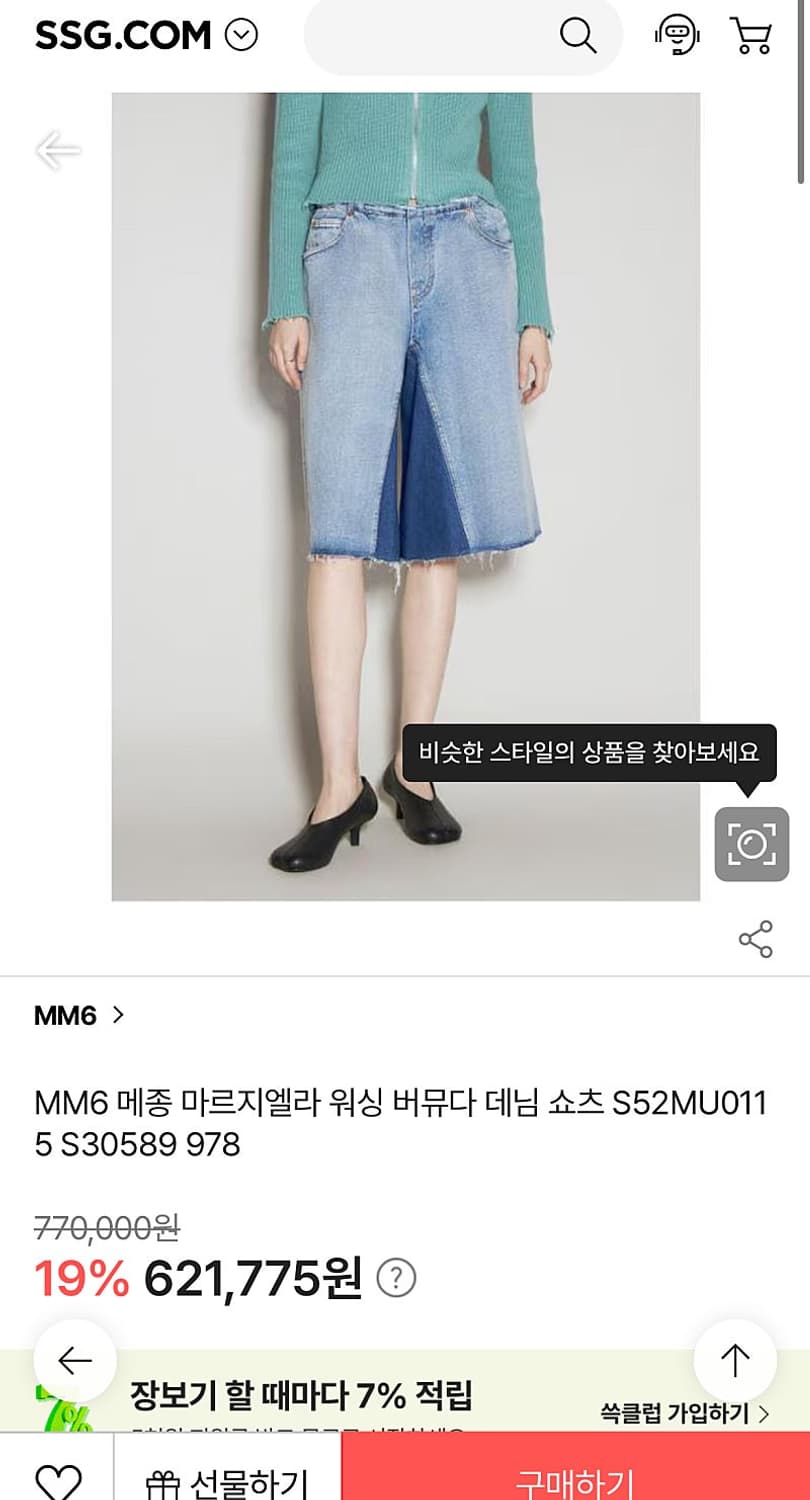Image resolution: width=810 pixels, height=1500 pixels.
Task: Click the search magnifier icon
Action: [x=578, y=36]
